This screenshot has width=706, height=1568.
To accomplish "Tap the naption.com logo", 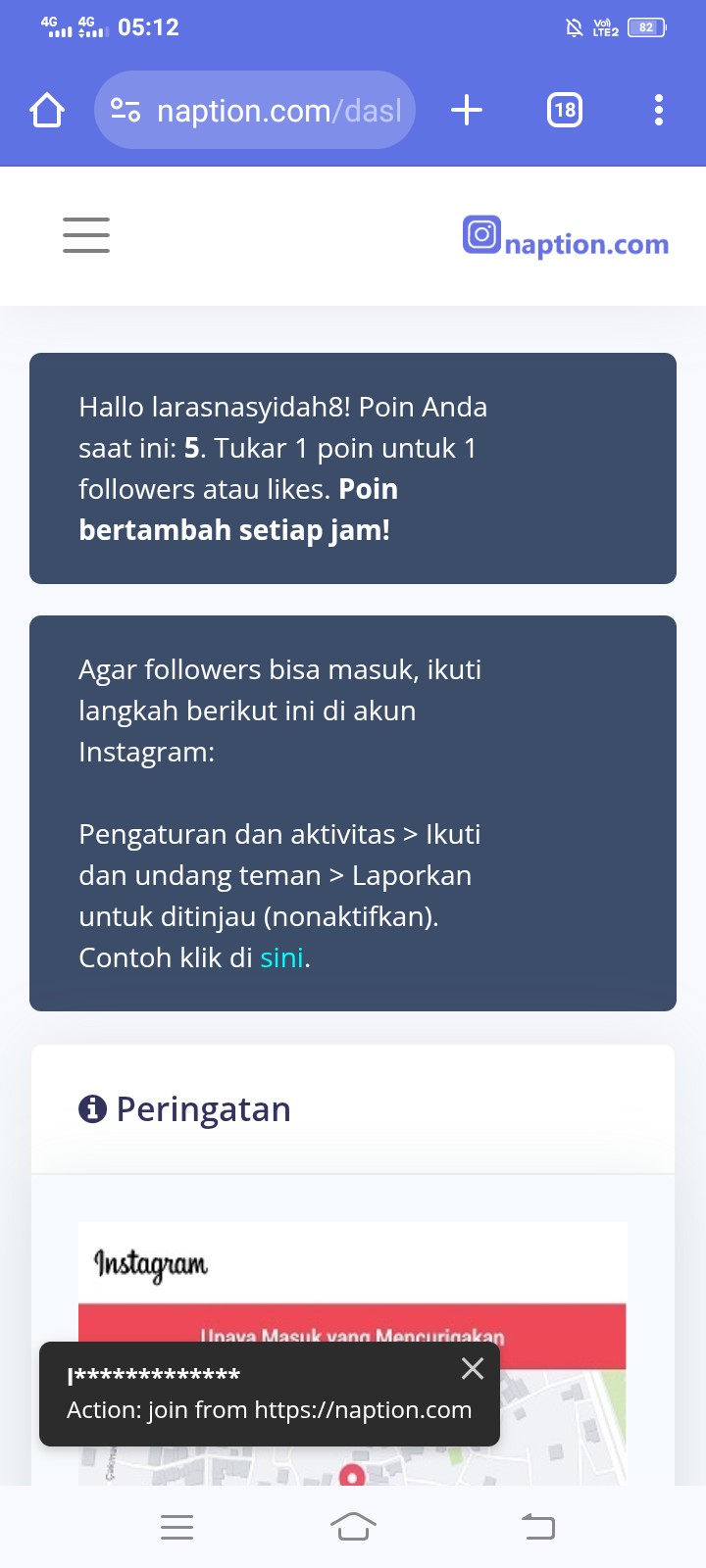I will [x=566, y=238].
